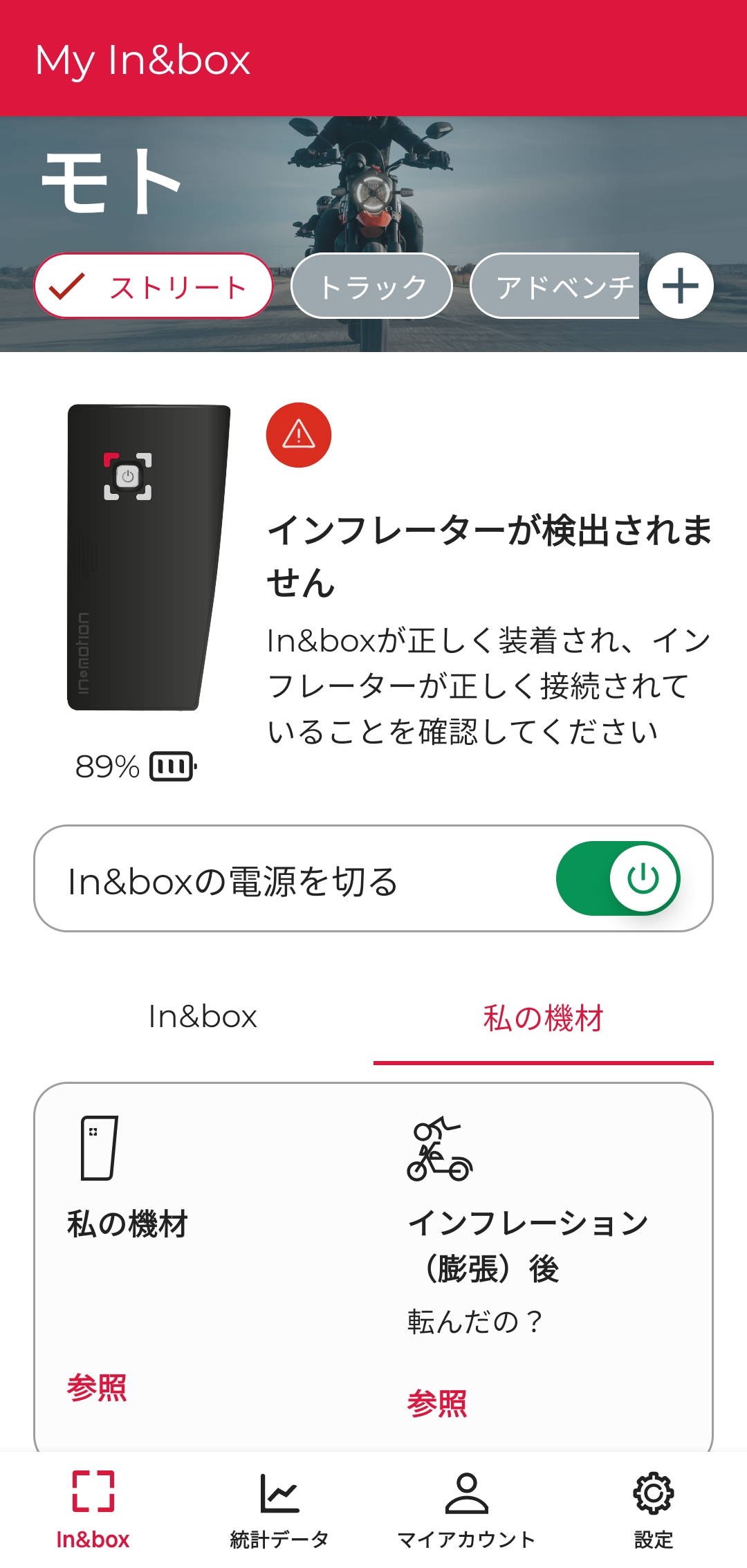Enable the トラック riding mode
747x1568 pixels.
point(371,286)
